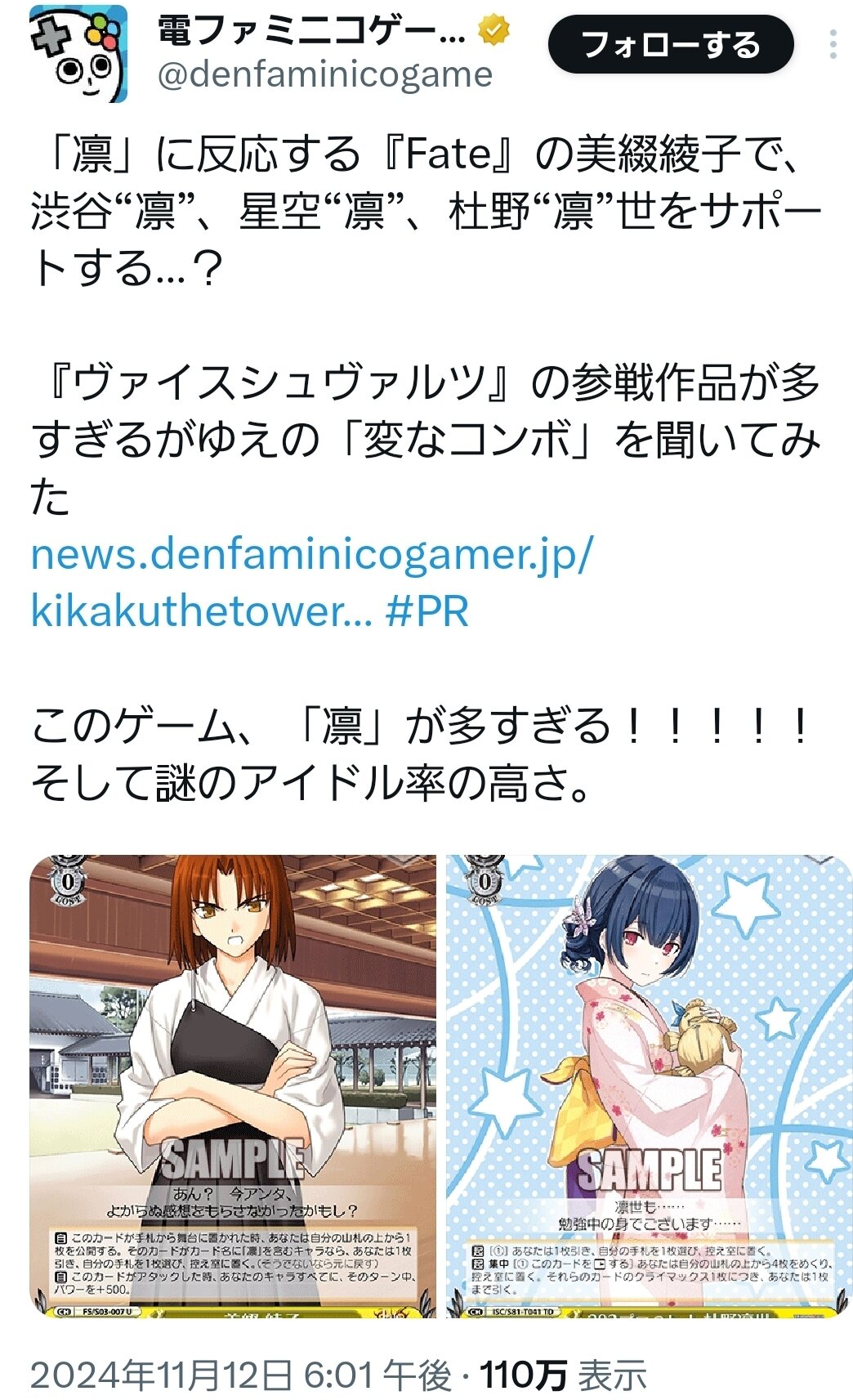View the 美綴綾子 card image
Viewport: 853px width, 1400px height.
tap(233, 1085)
